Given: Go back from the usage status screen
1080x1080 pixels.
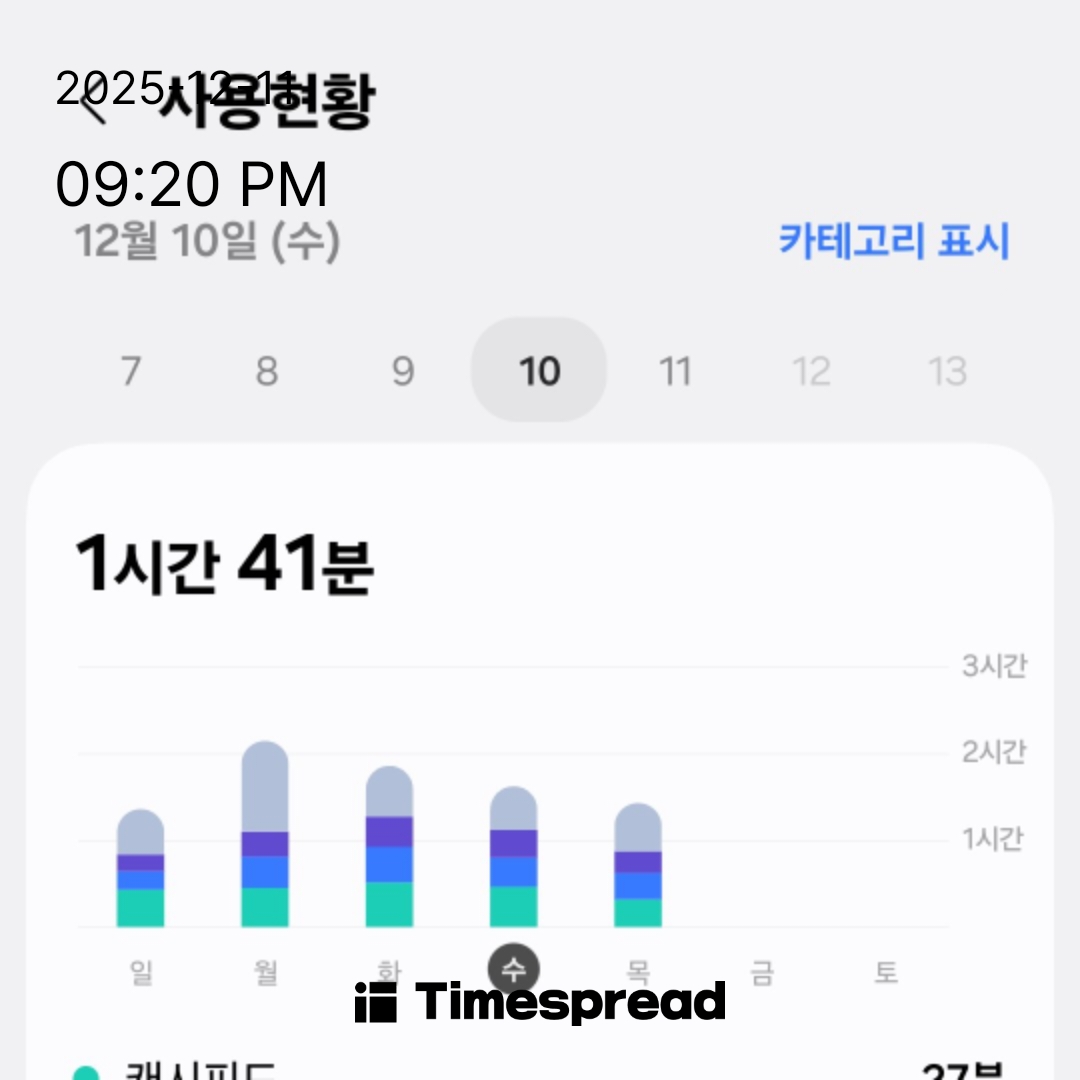Looking at the screenshot, I should click(94, 104).
